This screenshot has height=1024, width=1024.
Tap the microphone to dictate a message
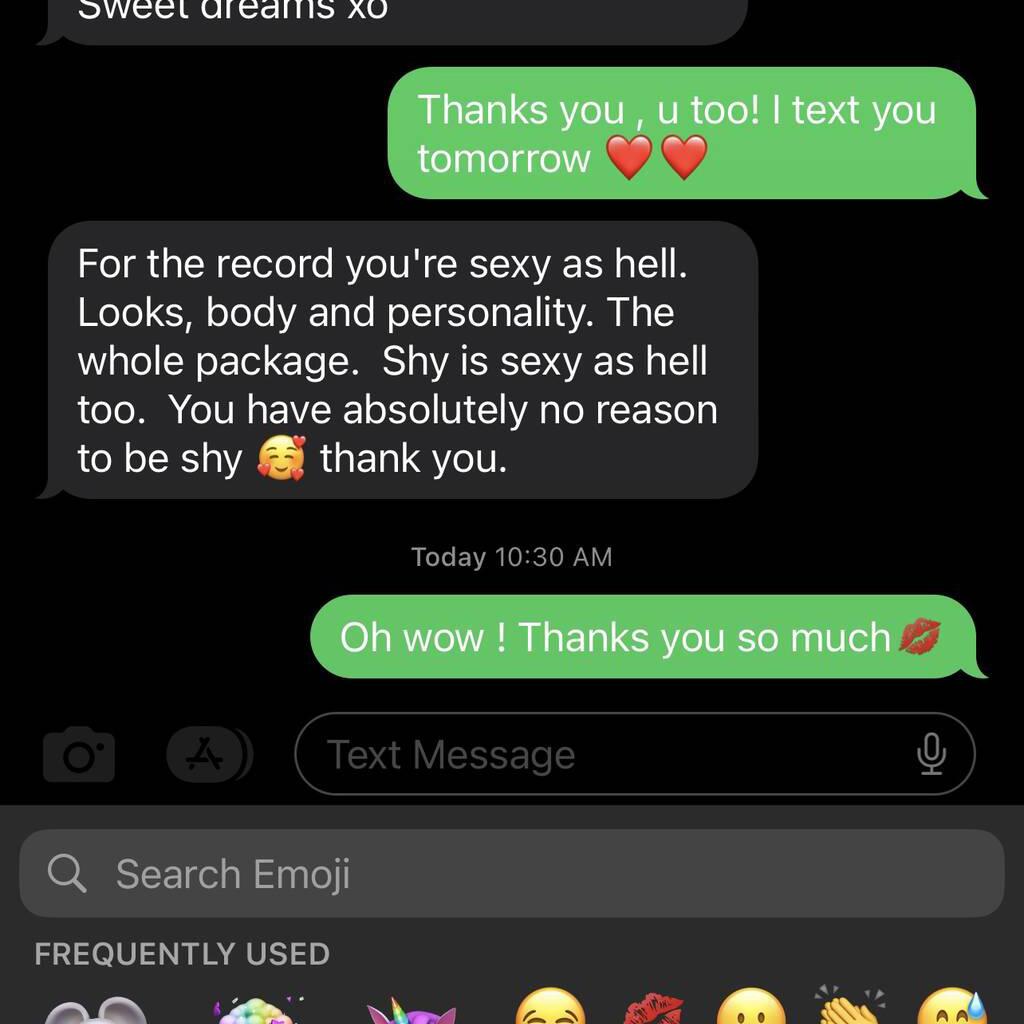click(x=931, y=755)
